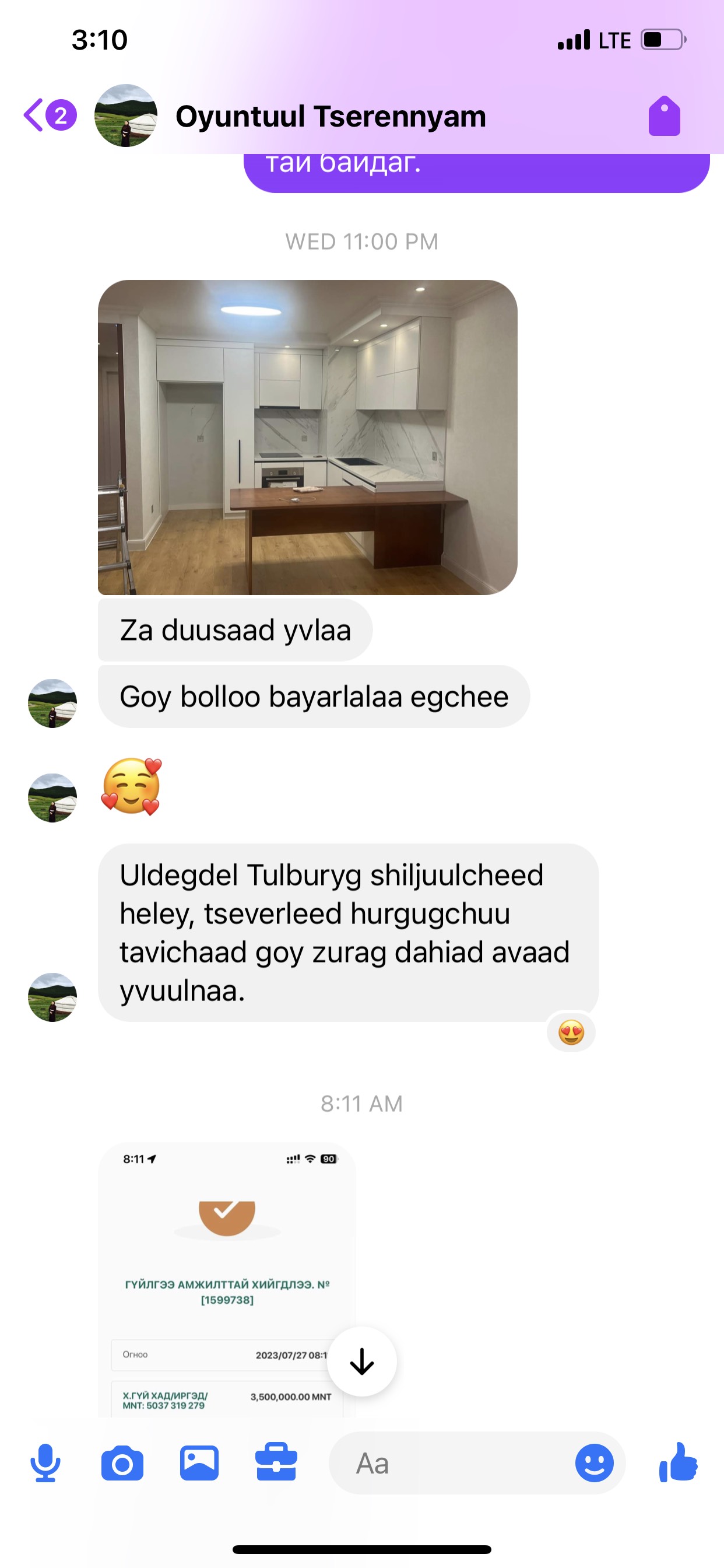Tap the purple tag icon in header
This screenshot has height=1568, width=724.
click(x=664, y=116)
